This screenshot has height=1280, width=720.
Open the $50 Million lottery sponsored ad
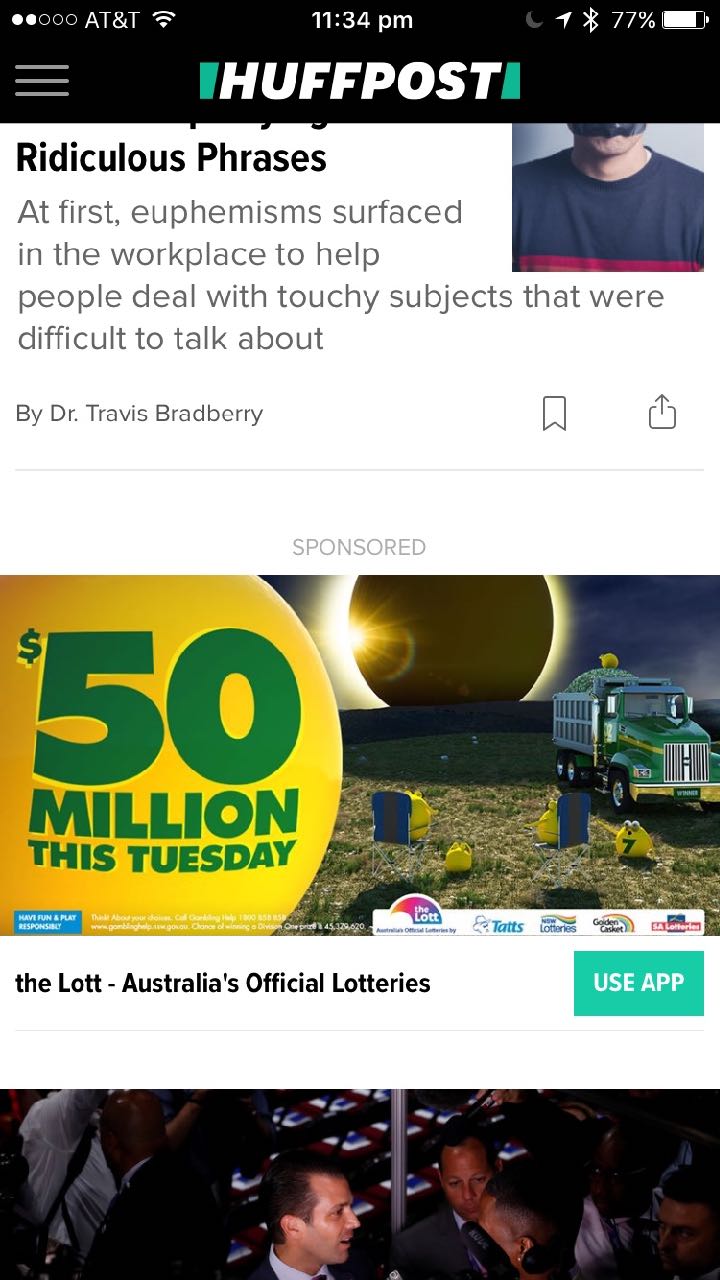[360, 755]
